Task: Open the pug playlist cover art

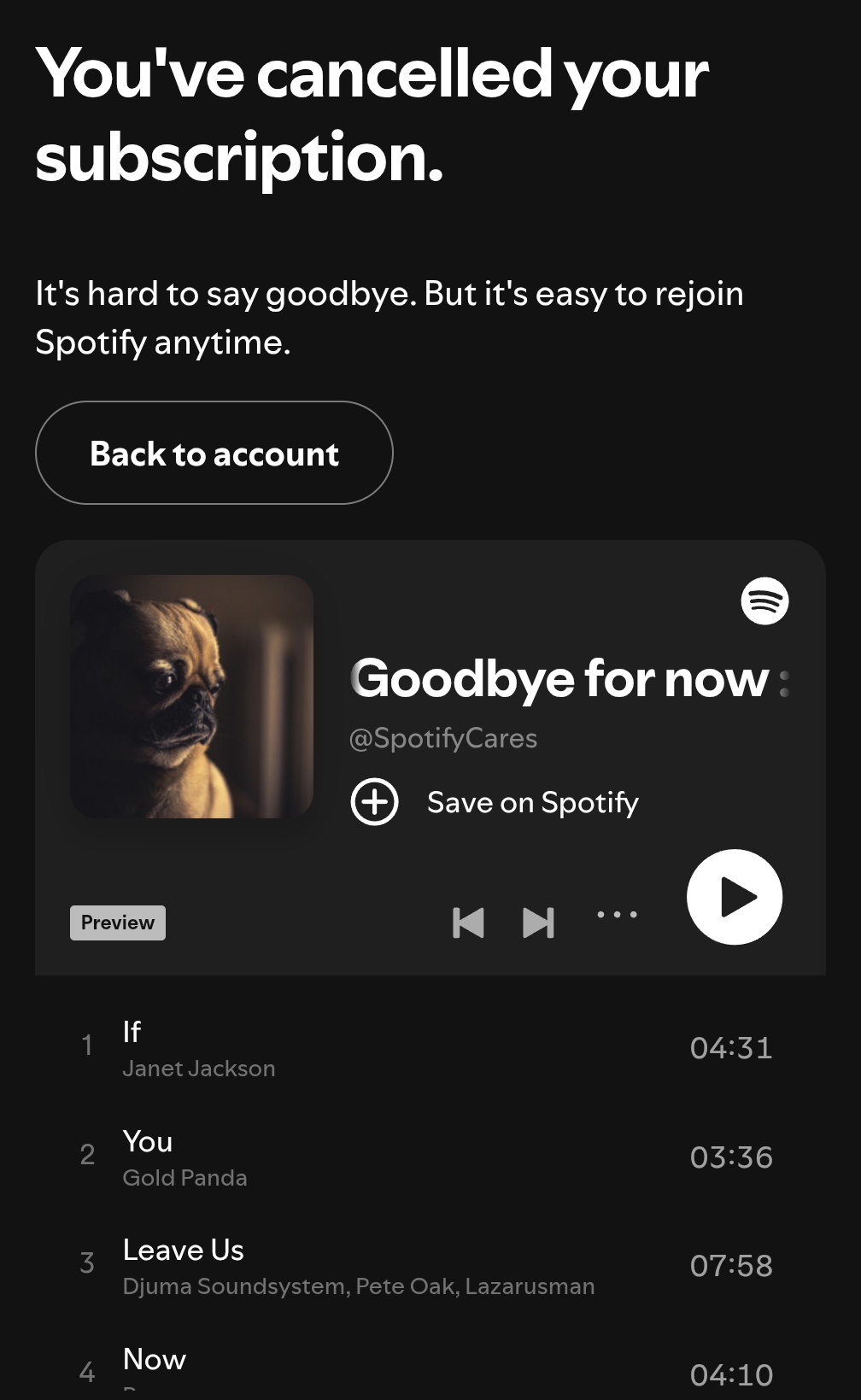Action: [191, 696]
